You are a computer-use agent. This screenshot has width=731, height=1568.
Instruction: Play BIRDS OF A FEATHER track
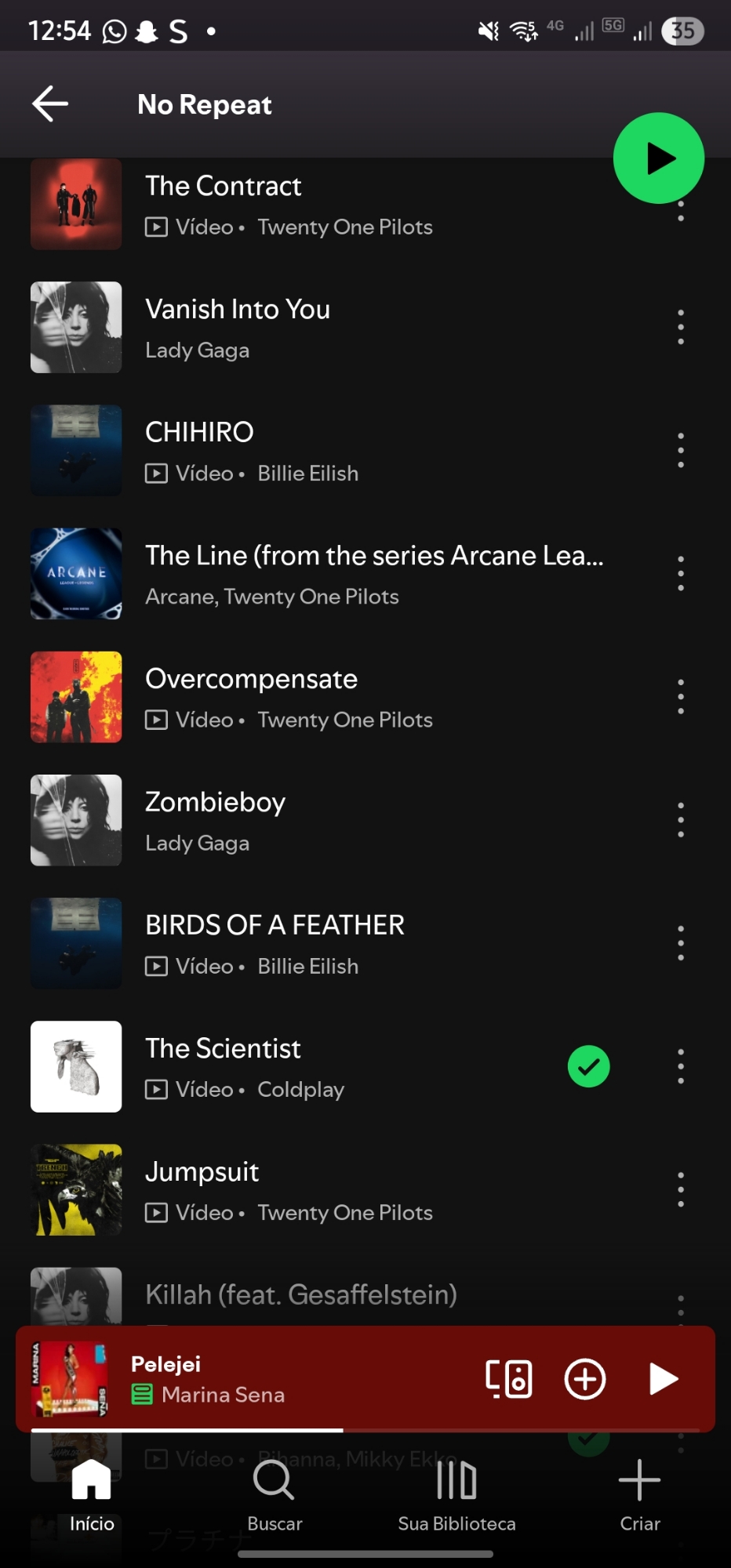click(x=314, y=944)
